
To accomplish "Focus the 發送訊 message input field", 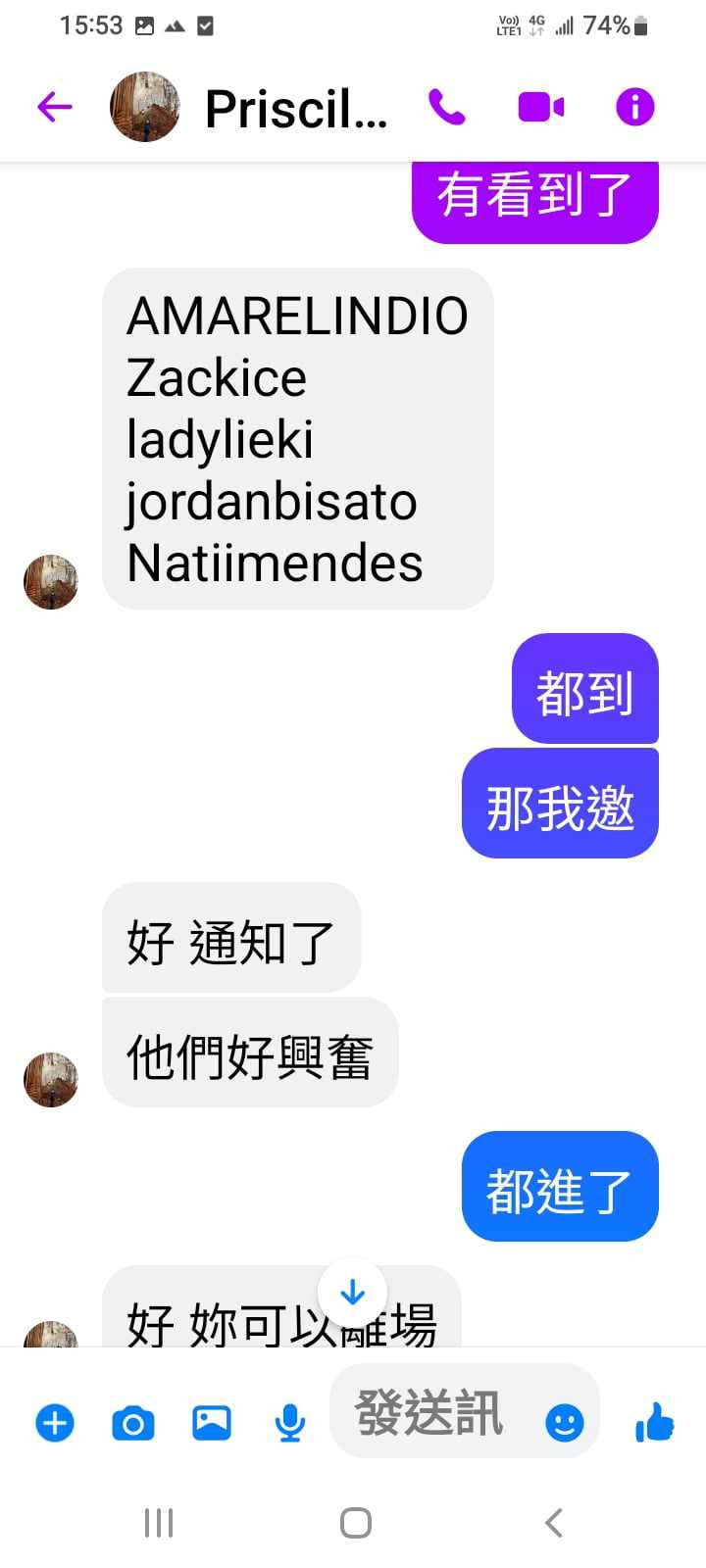I will click(431, 1413).
